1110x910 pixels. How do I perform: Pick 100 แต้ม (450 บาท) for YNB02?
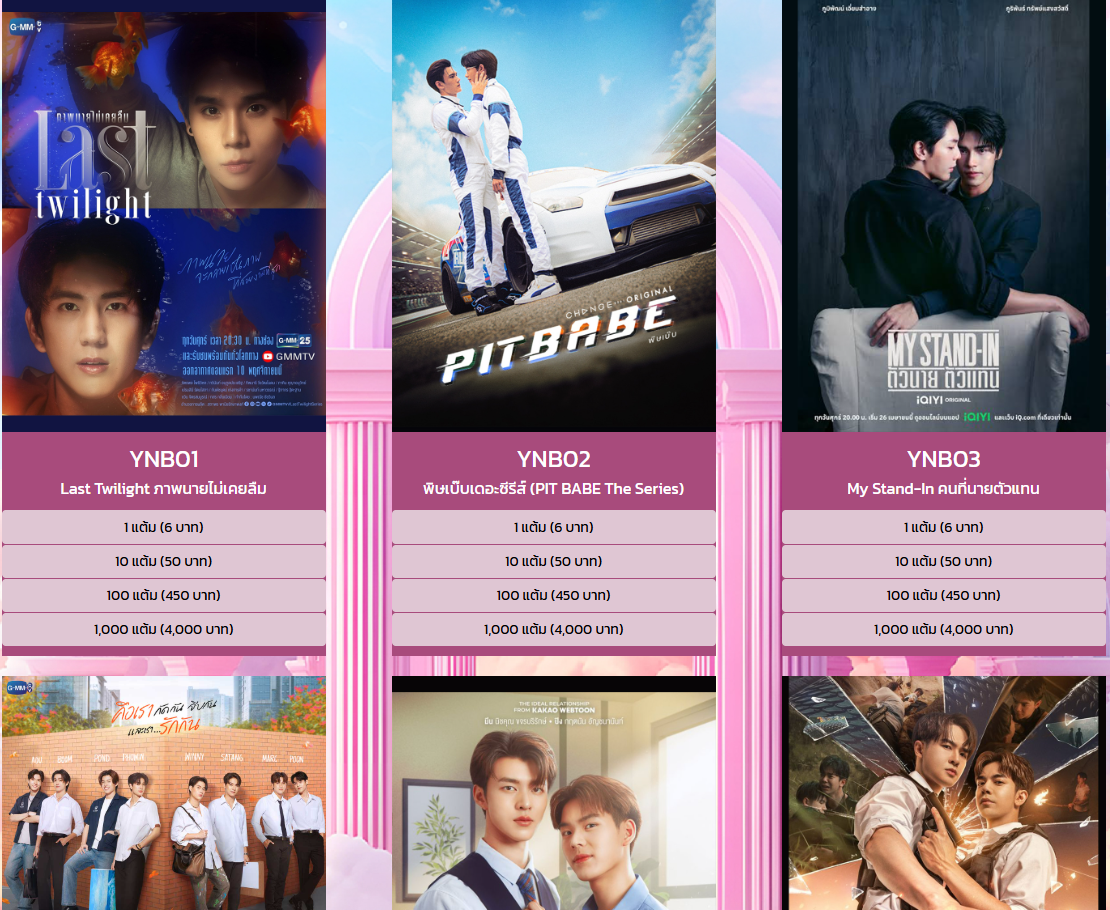[x=554, y=595]
